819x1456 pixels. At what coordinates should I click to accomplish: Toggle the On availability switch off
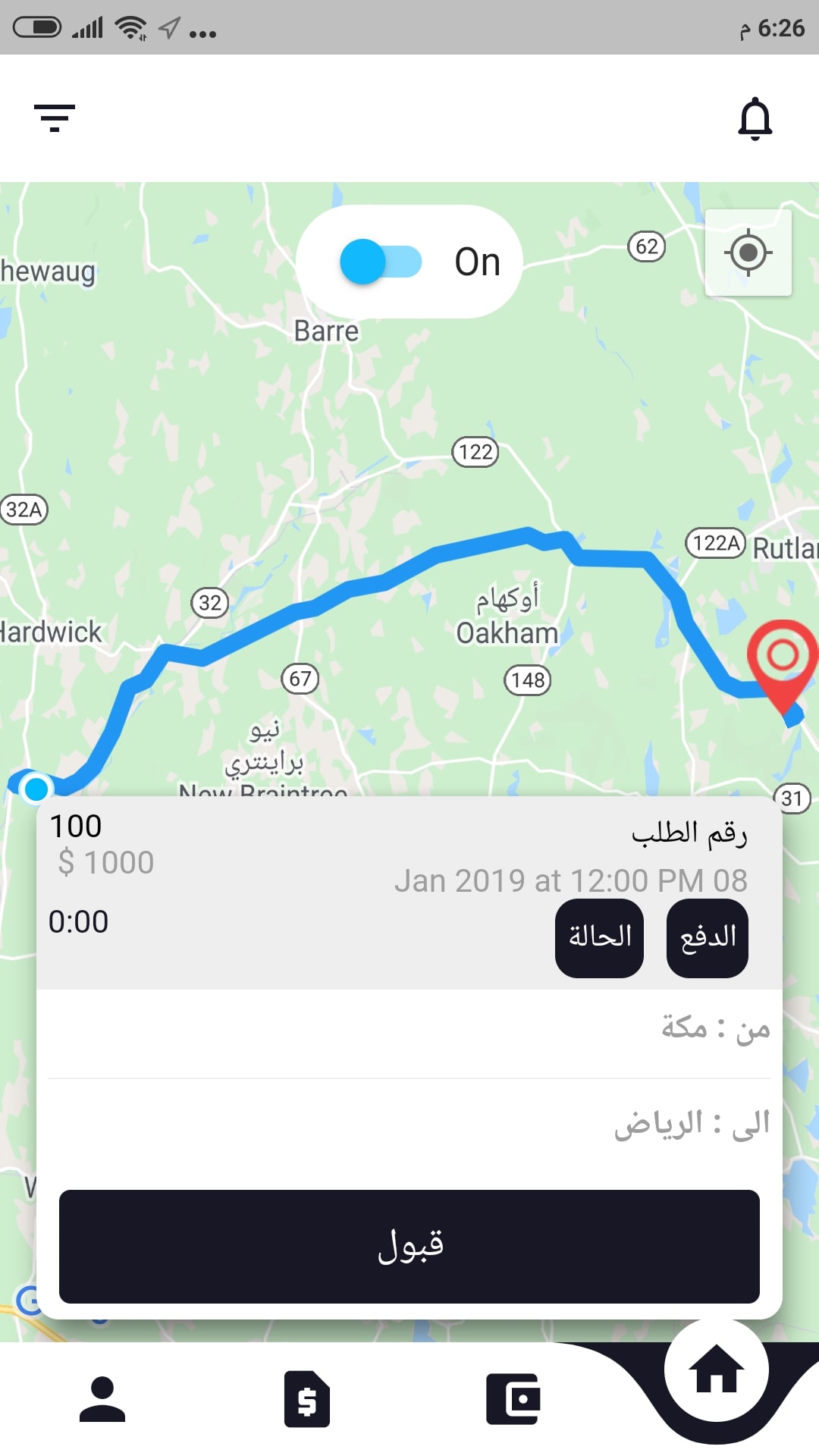click(381, 262)
